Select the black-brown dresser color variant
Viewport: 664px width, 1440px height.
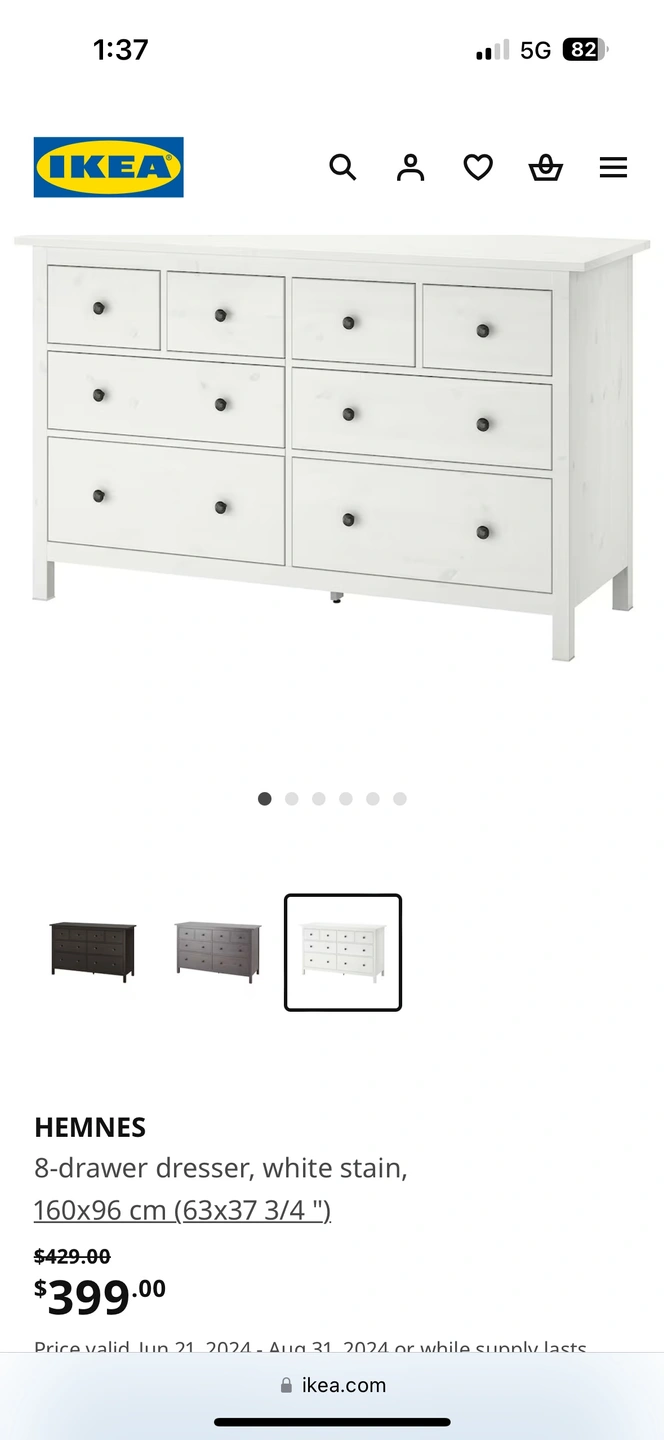(93, 951)
